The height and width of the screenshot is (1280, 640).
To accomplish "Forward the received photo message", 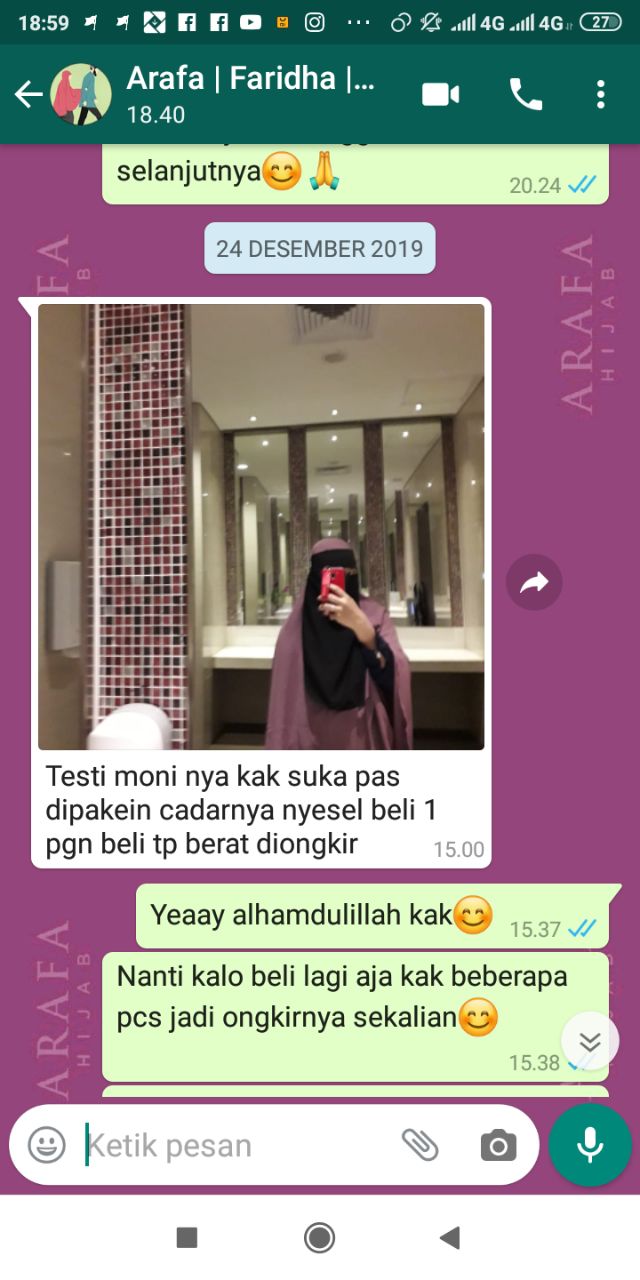I will (534, 582).
